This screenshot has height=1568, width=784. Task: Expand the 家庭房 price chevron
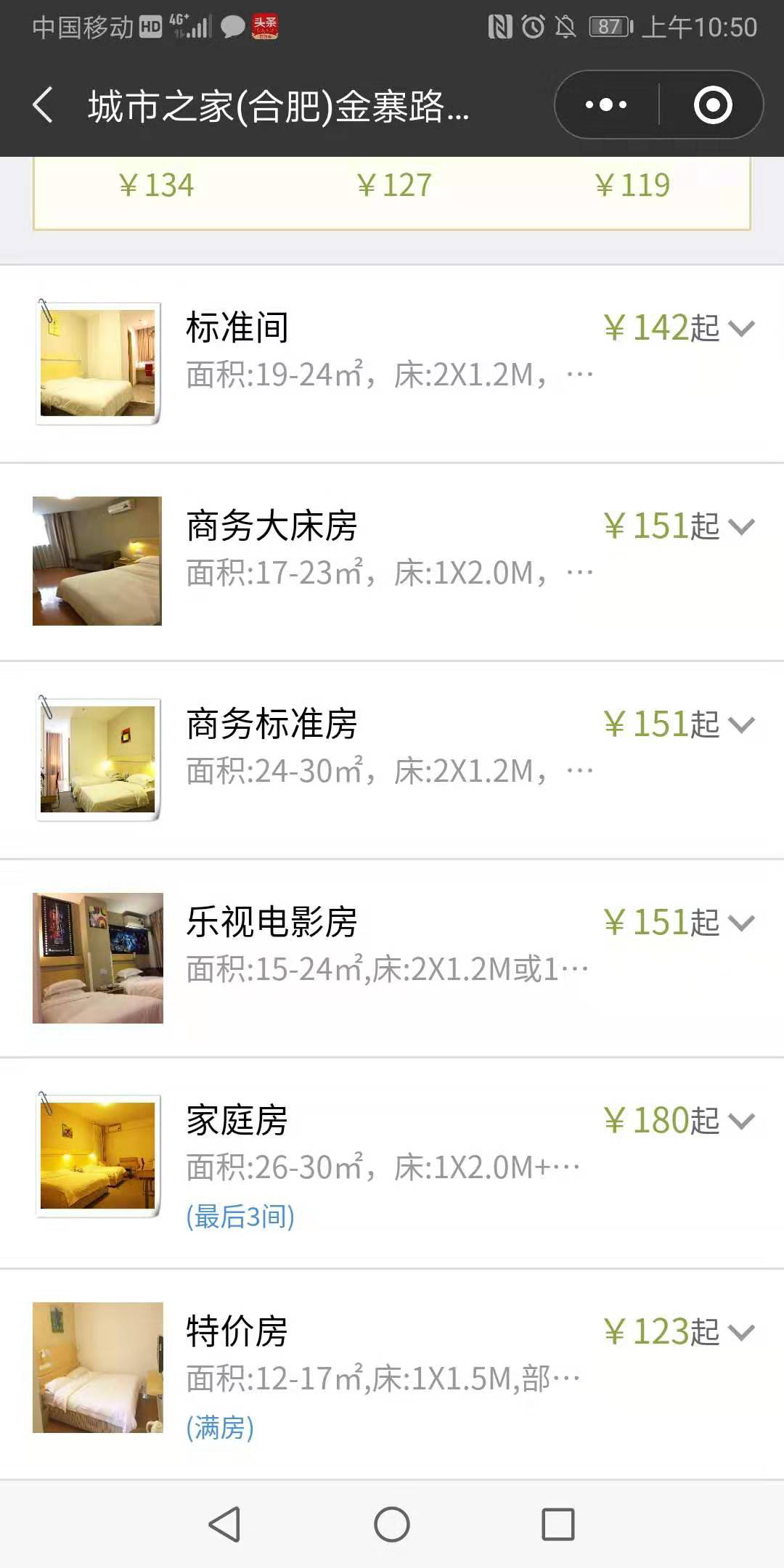coord(742,1122)
